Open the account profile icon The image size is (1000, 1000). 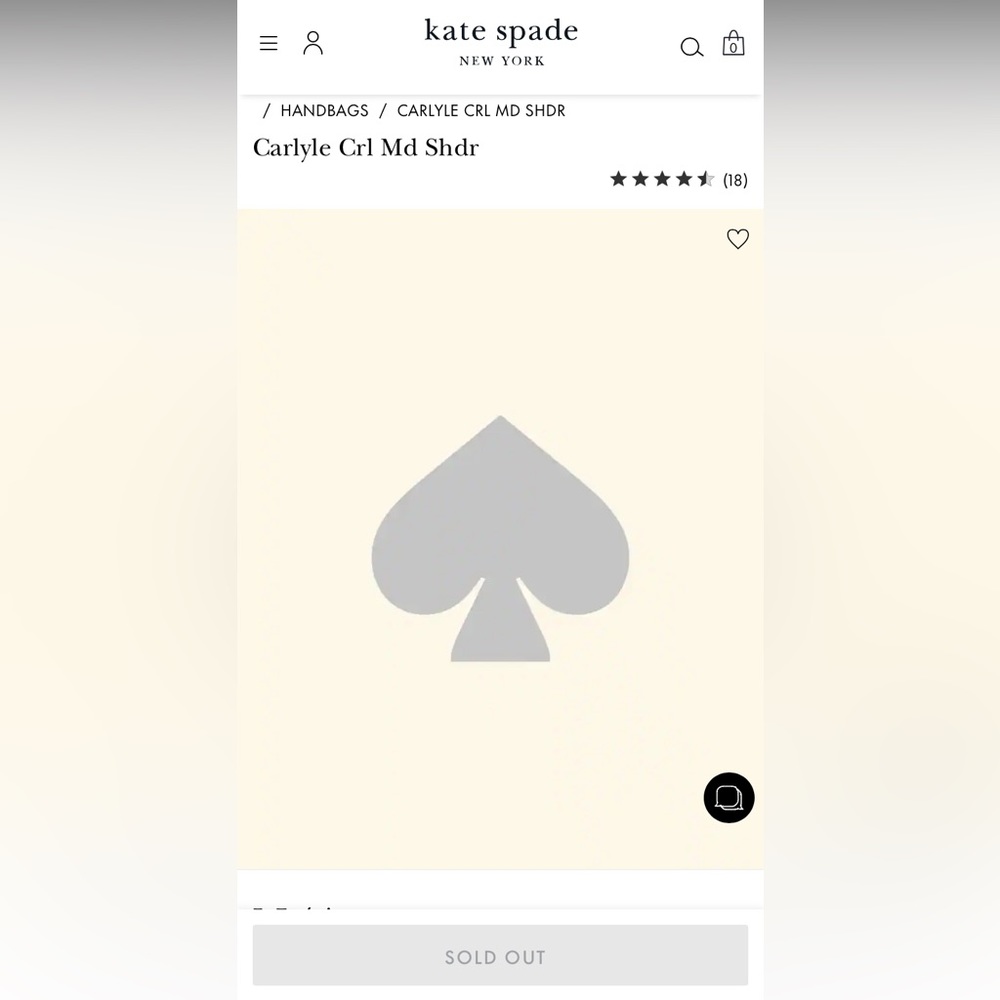[313, 43]
